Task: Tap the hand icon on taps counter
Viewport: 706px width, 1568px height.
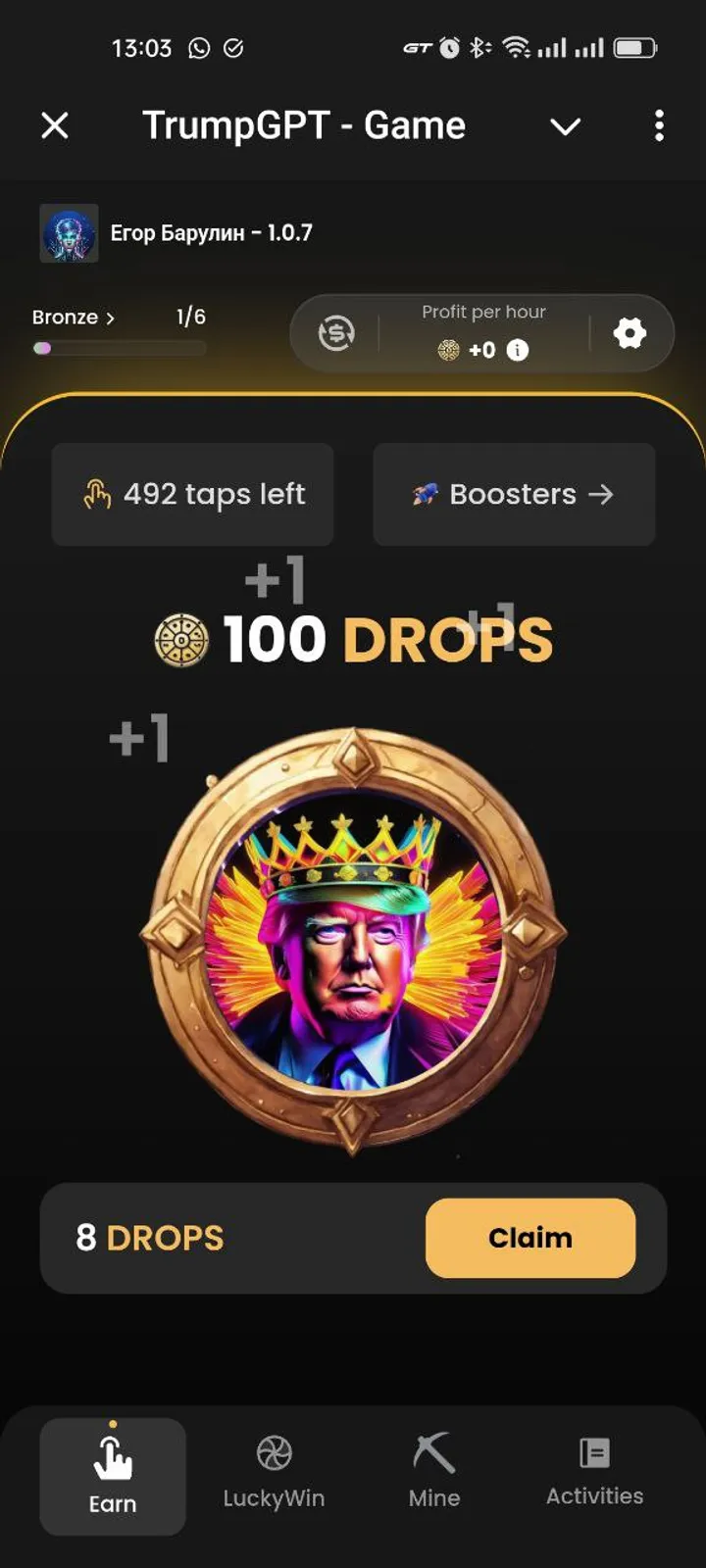Action: (x=97, y=495)
